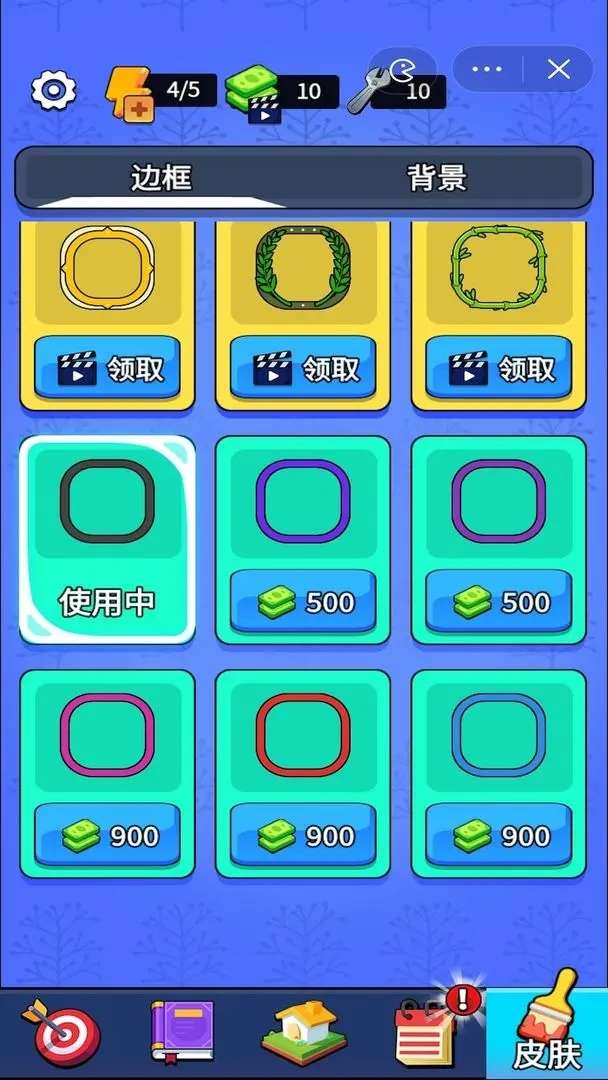Switch to the 背景 tab
The image size is (608, 1080).
[437, 178]
